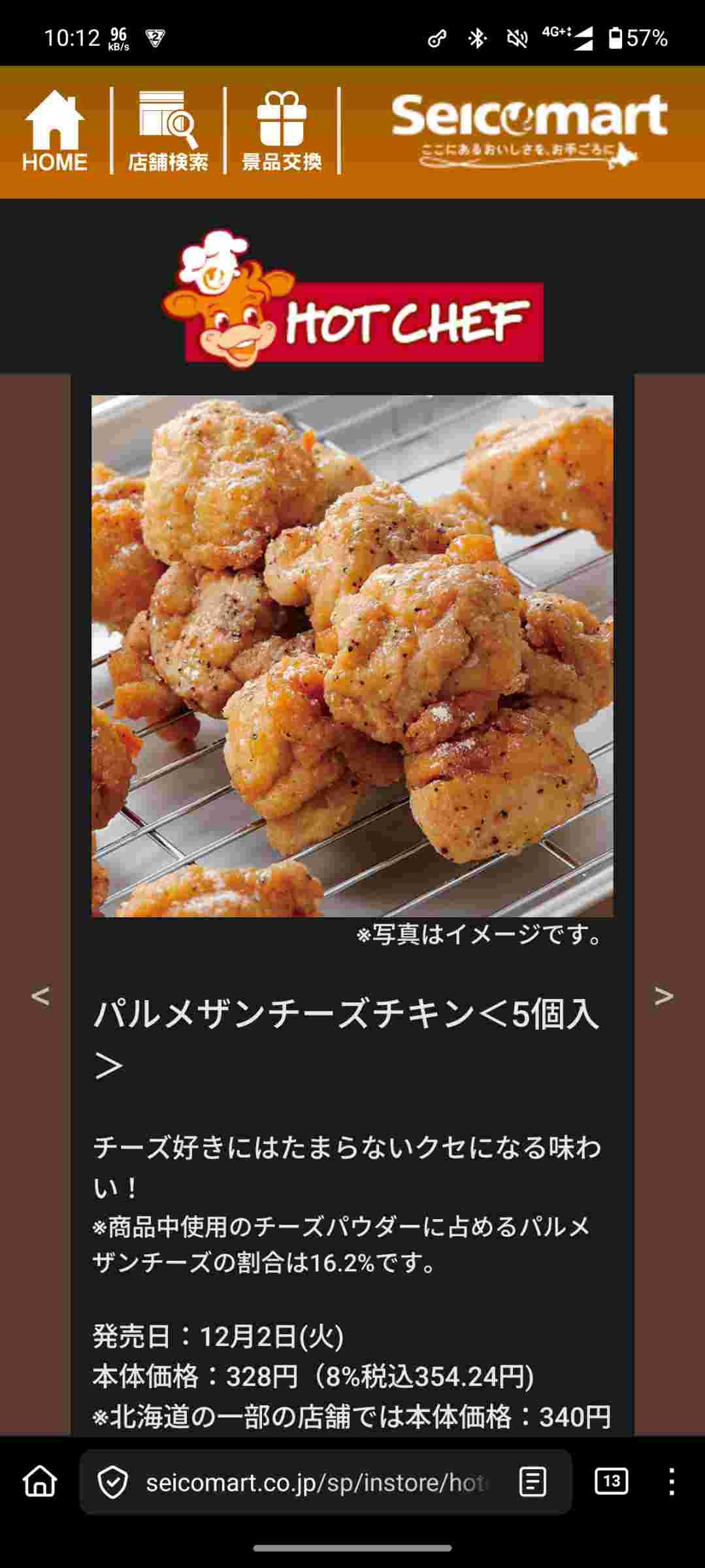Open the tab switcher showing 13 tabs

click(611, 1481)
